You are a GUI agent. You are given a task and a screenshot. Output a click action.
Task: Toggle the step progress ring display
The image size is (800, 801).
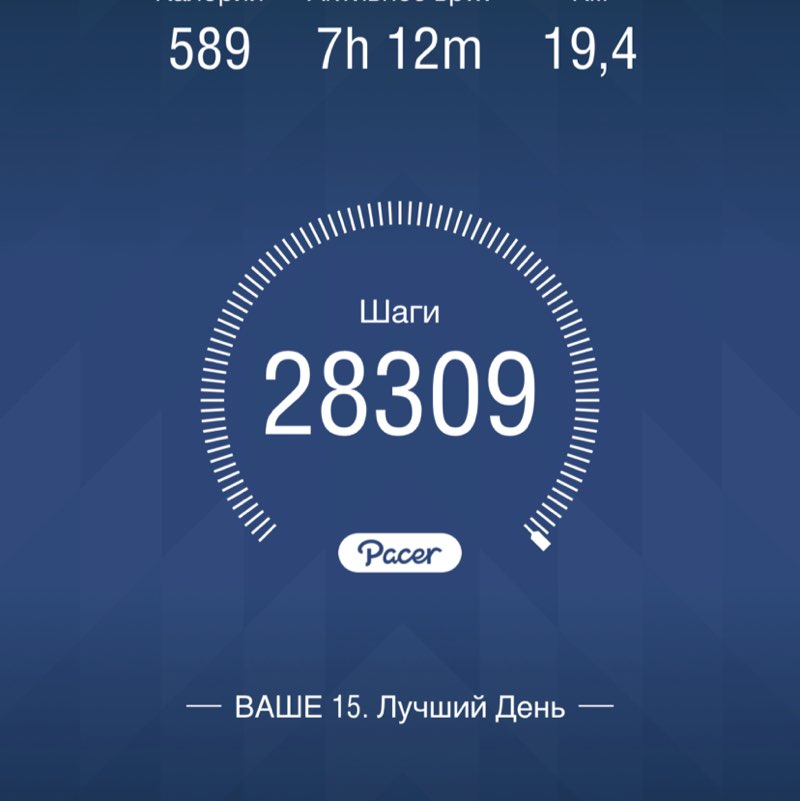400,380
